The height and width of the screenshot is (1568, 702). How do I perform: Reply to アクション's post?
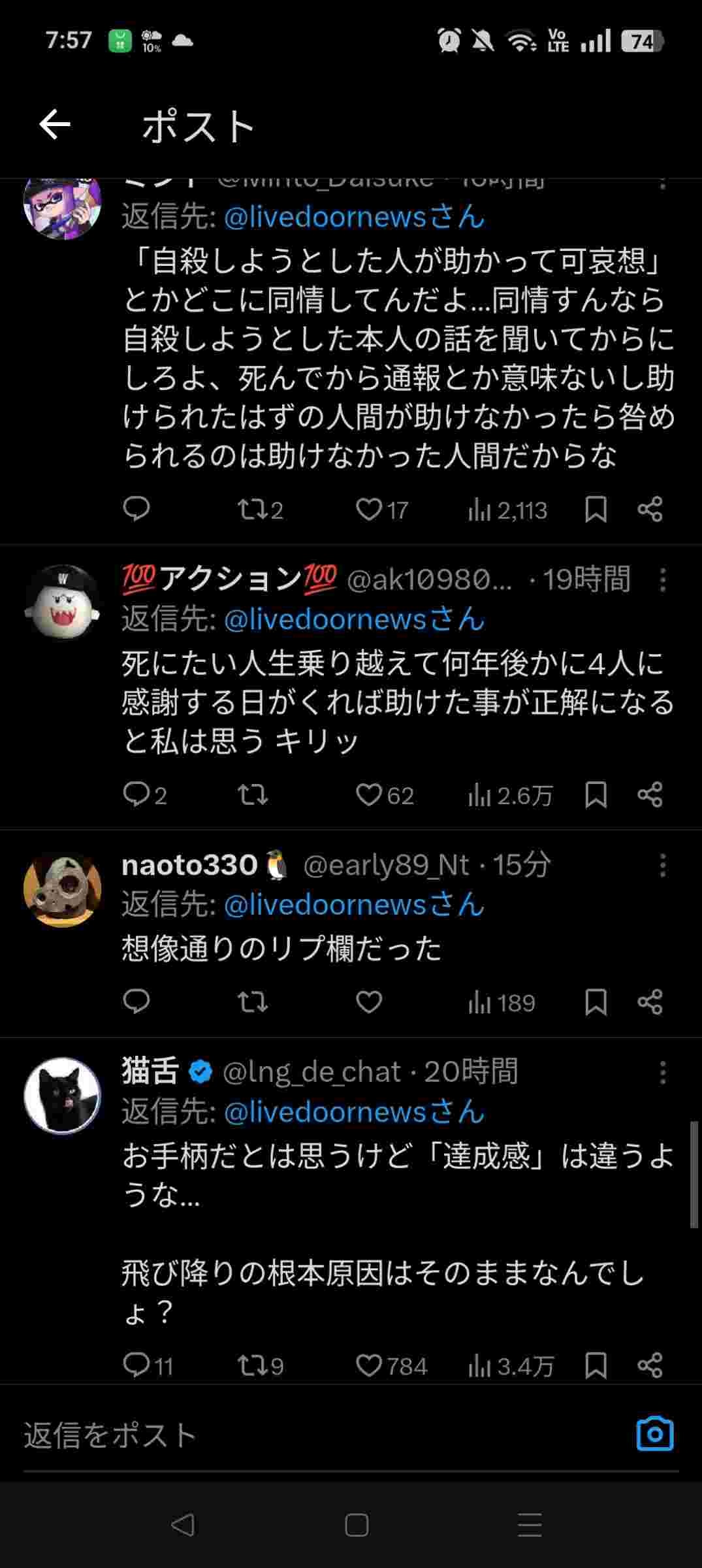coord(136,795)
